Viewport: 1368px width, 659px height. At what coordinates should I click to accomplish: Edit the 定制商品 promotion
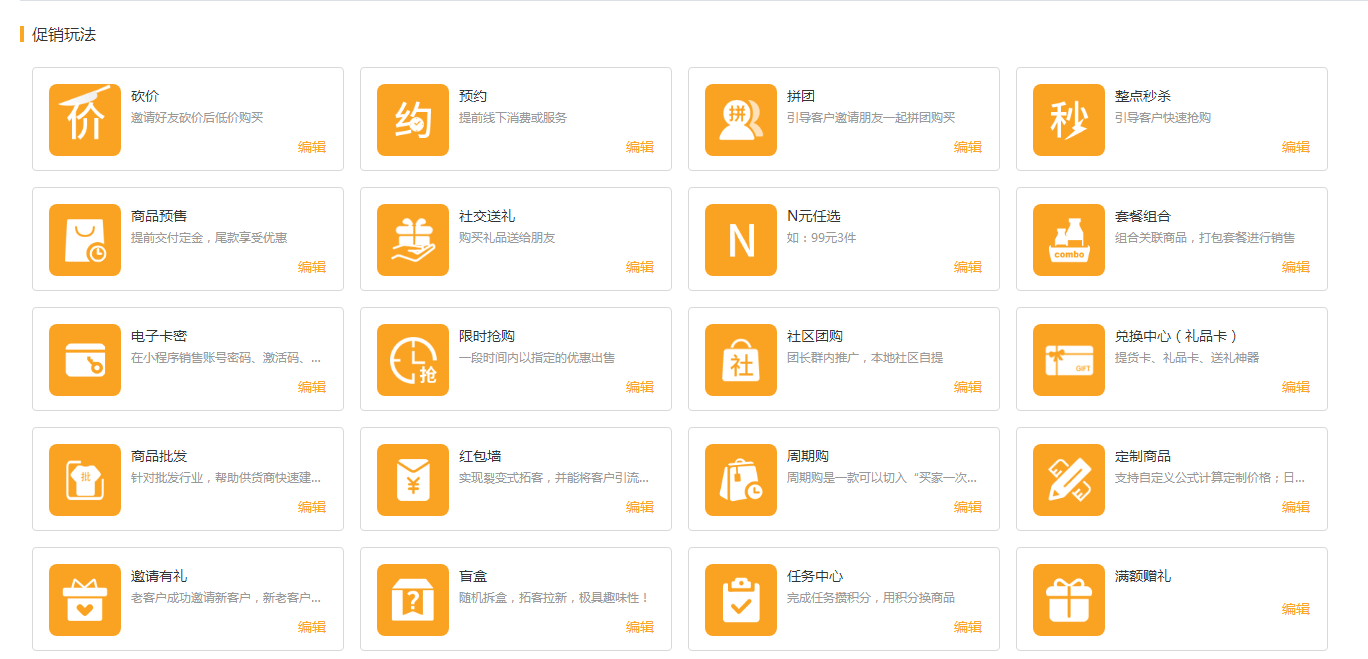1296,507
